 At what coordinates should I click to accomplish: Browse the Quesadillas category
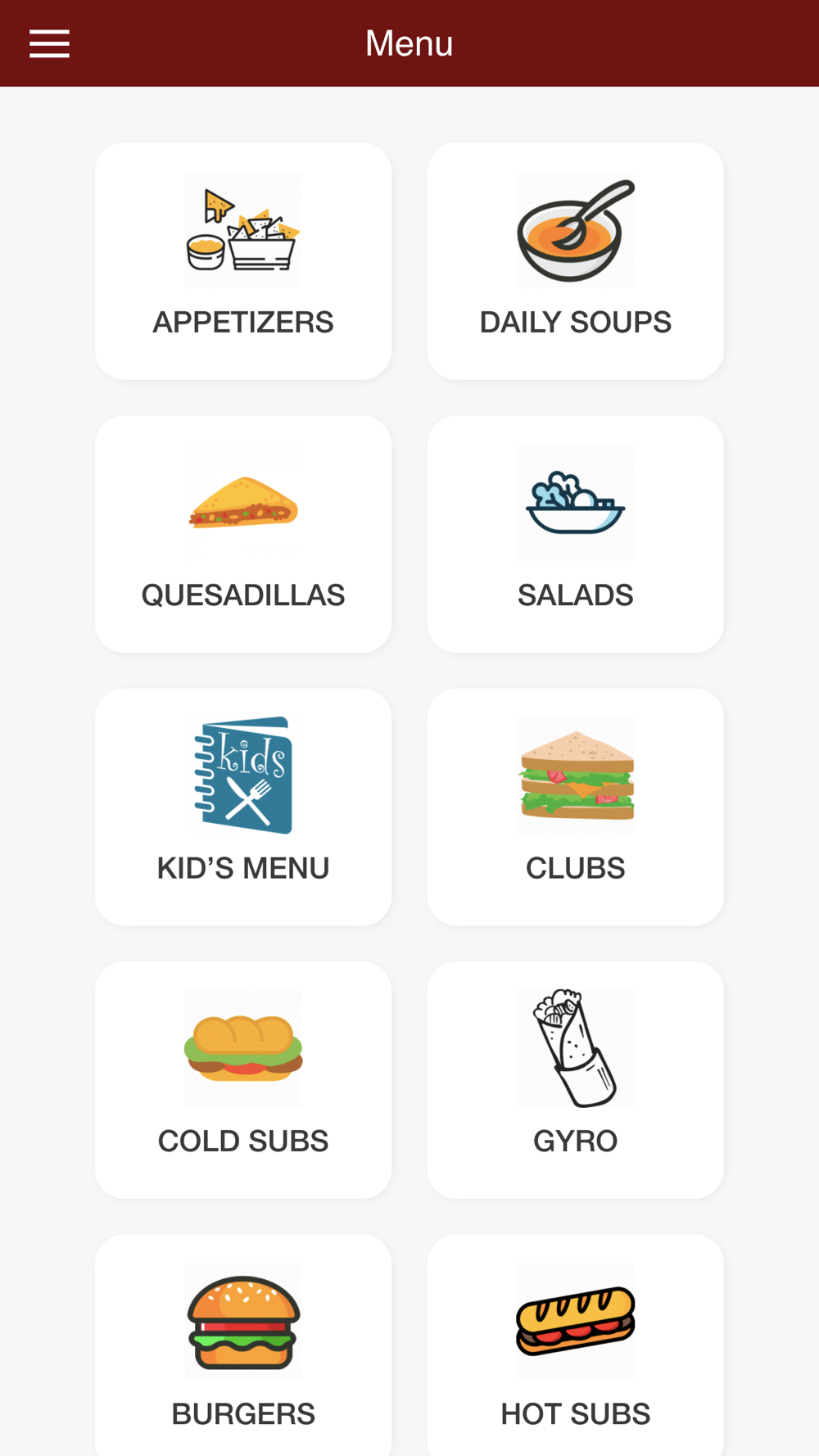pos(243,534)
